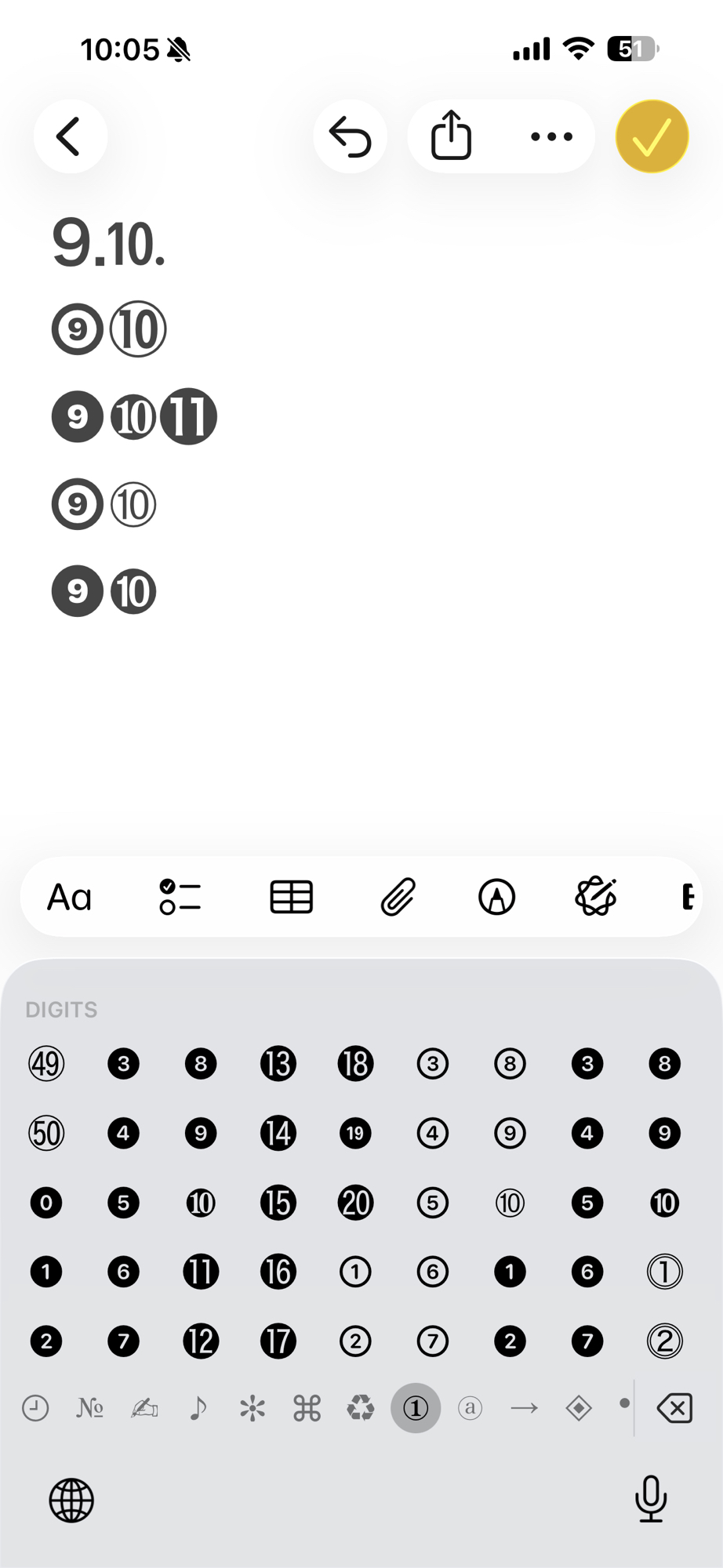Image resolution: width=723 pixels, height=1568 pixels.
Task: Switch keyboards with the globe key
Action: pos(71,1501)
